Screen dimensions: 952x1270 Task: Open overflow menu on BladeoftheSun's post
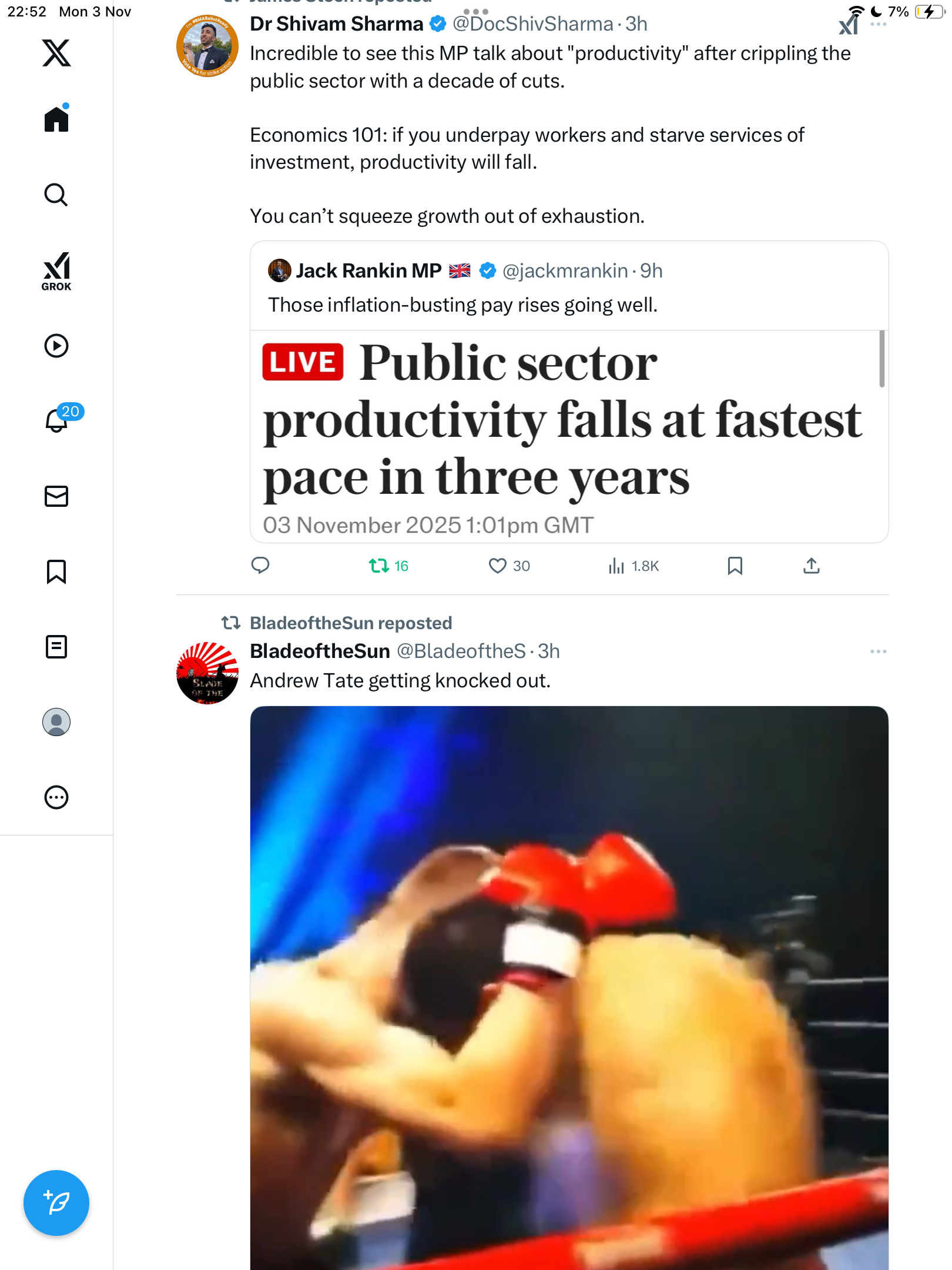click(x=878, y=651)
